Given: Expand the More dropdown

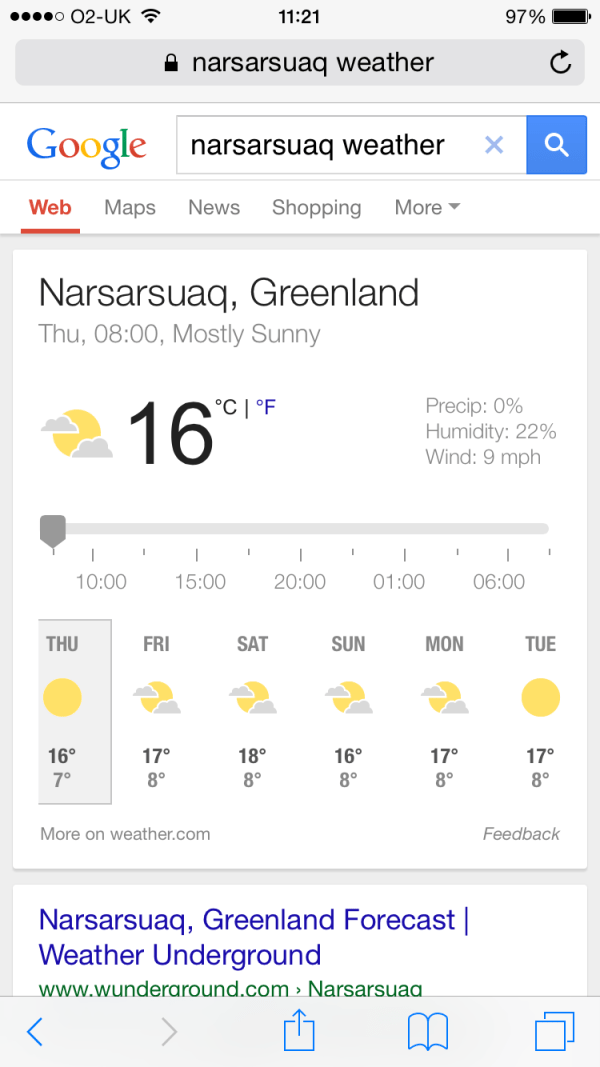Looking at the screenshot, I should point(427,207).
